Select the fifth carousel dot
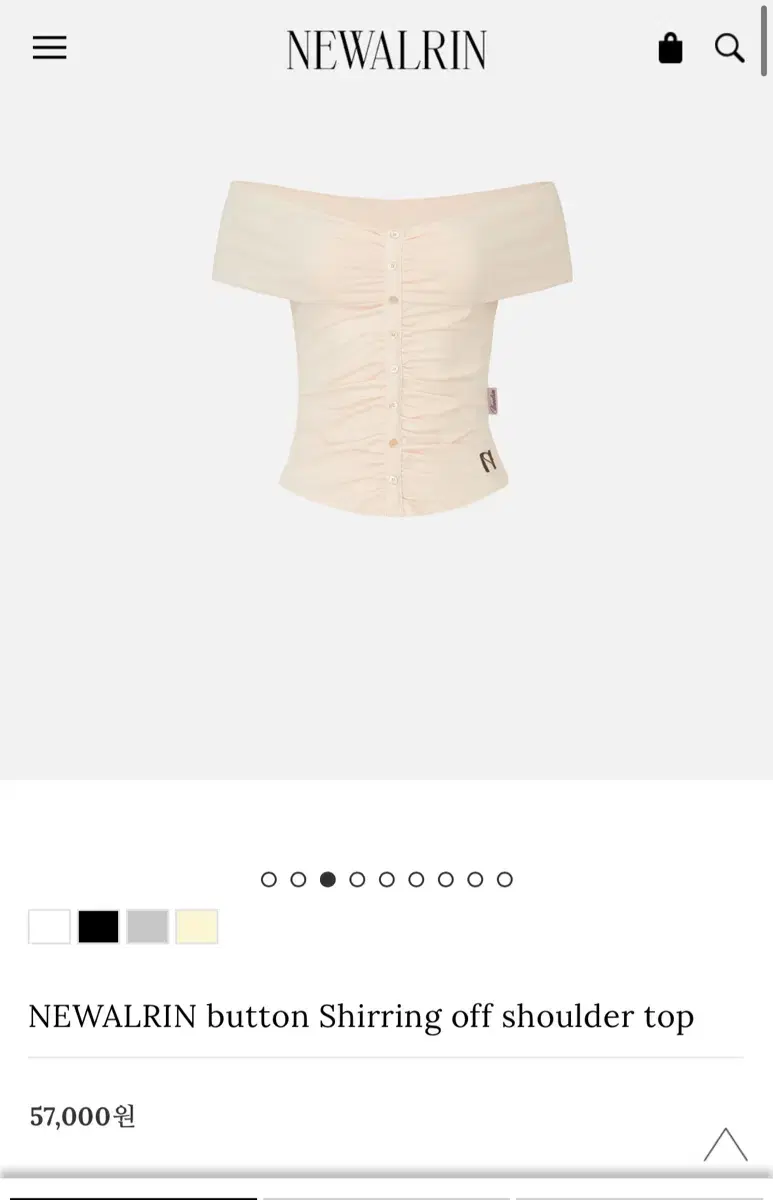The height and width of the screenshot is (1200, 773). 386,879
